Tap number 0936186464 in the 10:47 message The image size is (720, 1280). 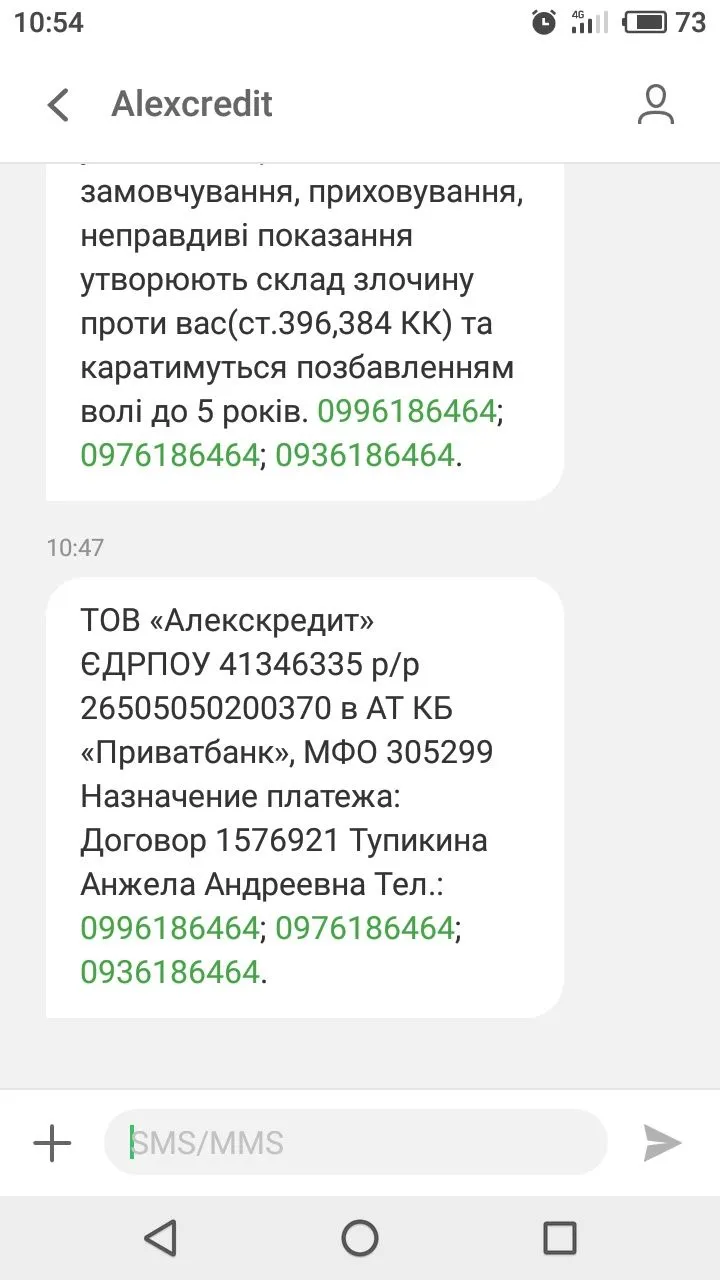pyautogui.click(x=170, y=972)
